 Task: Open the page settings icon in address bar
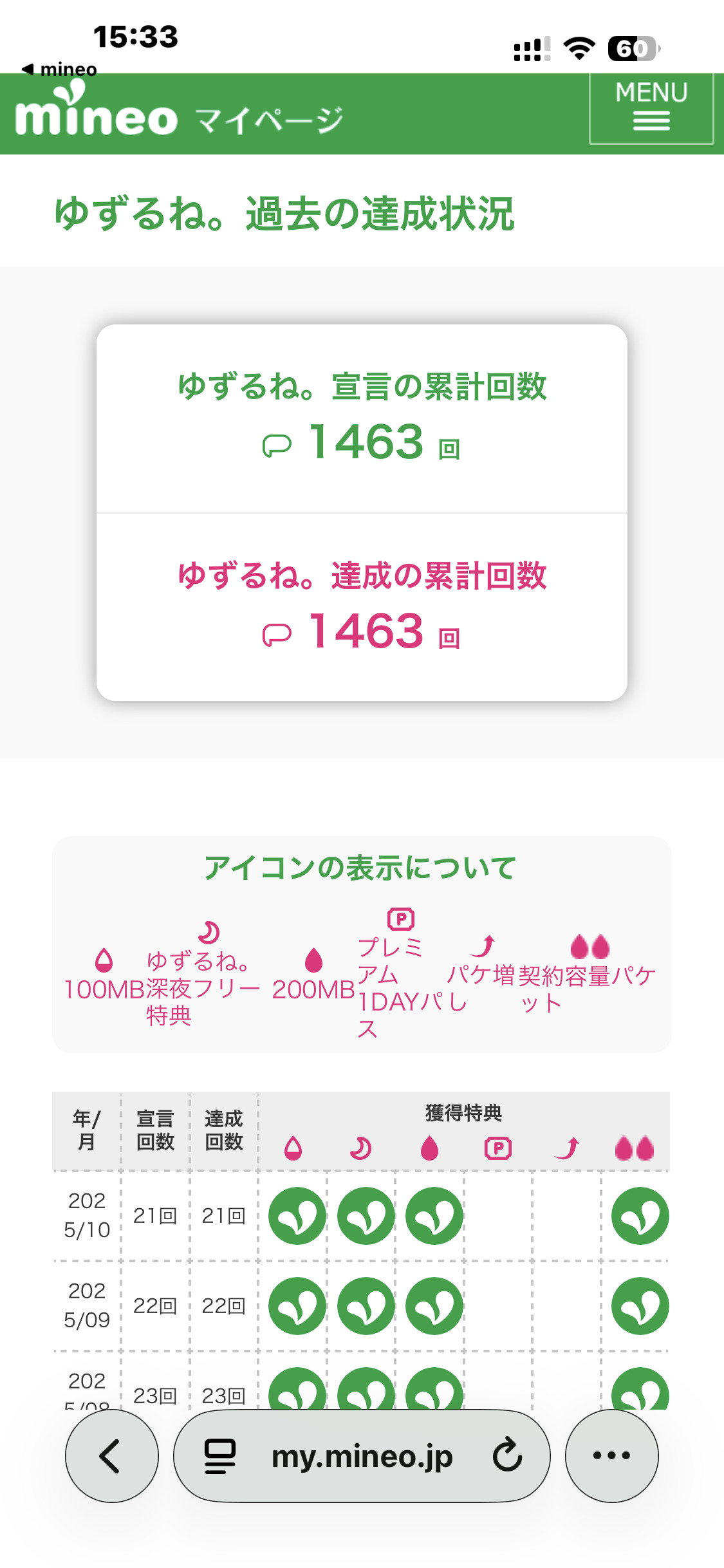[220, 1456]
